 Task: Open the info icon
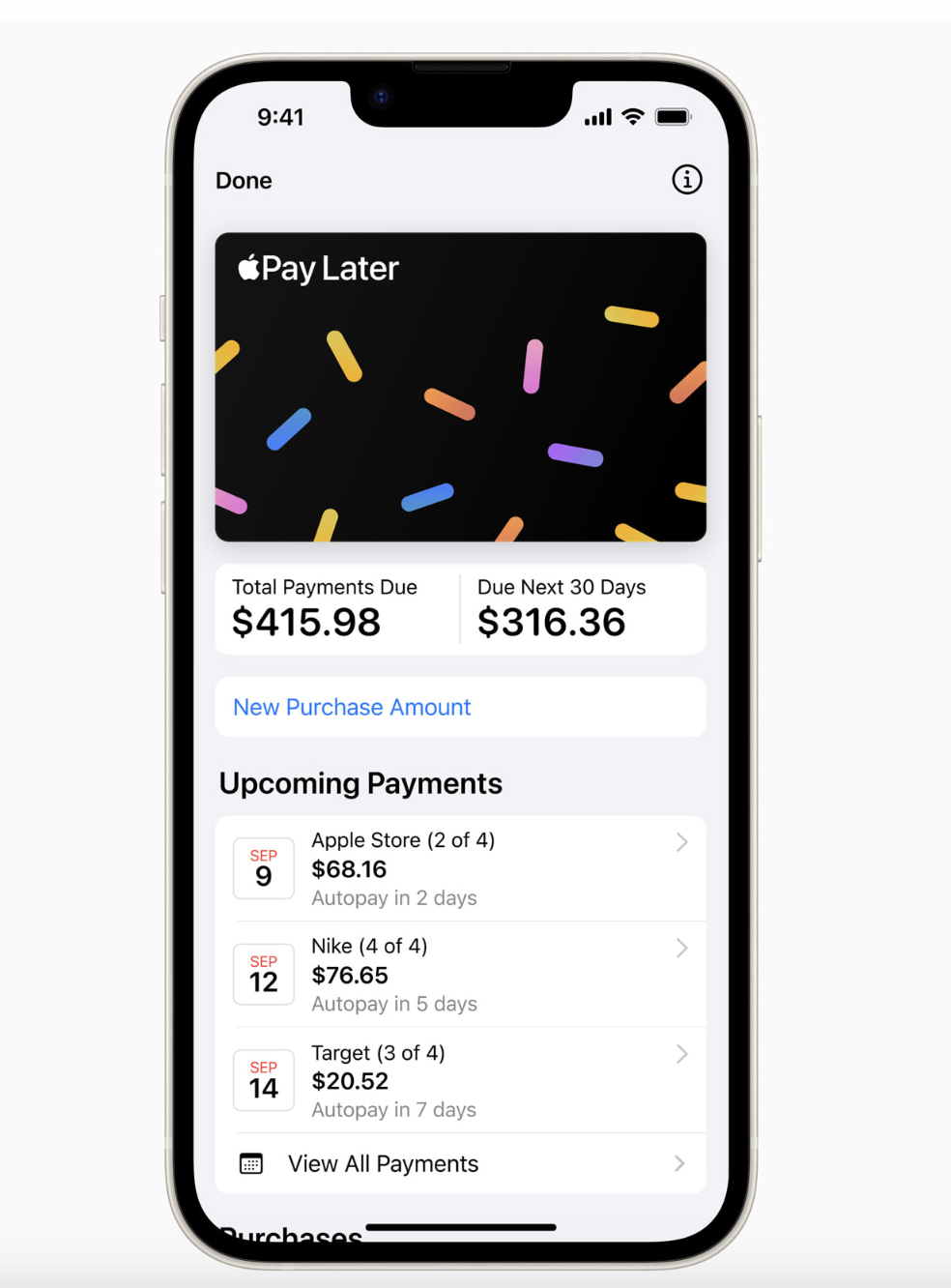[x=686, y=180]
